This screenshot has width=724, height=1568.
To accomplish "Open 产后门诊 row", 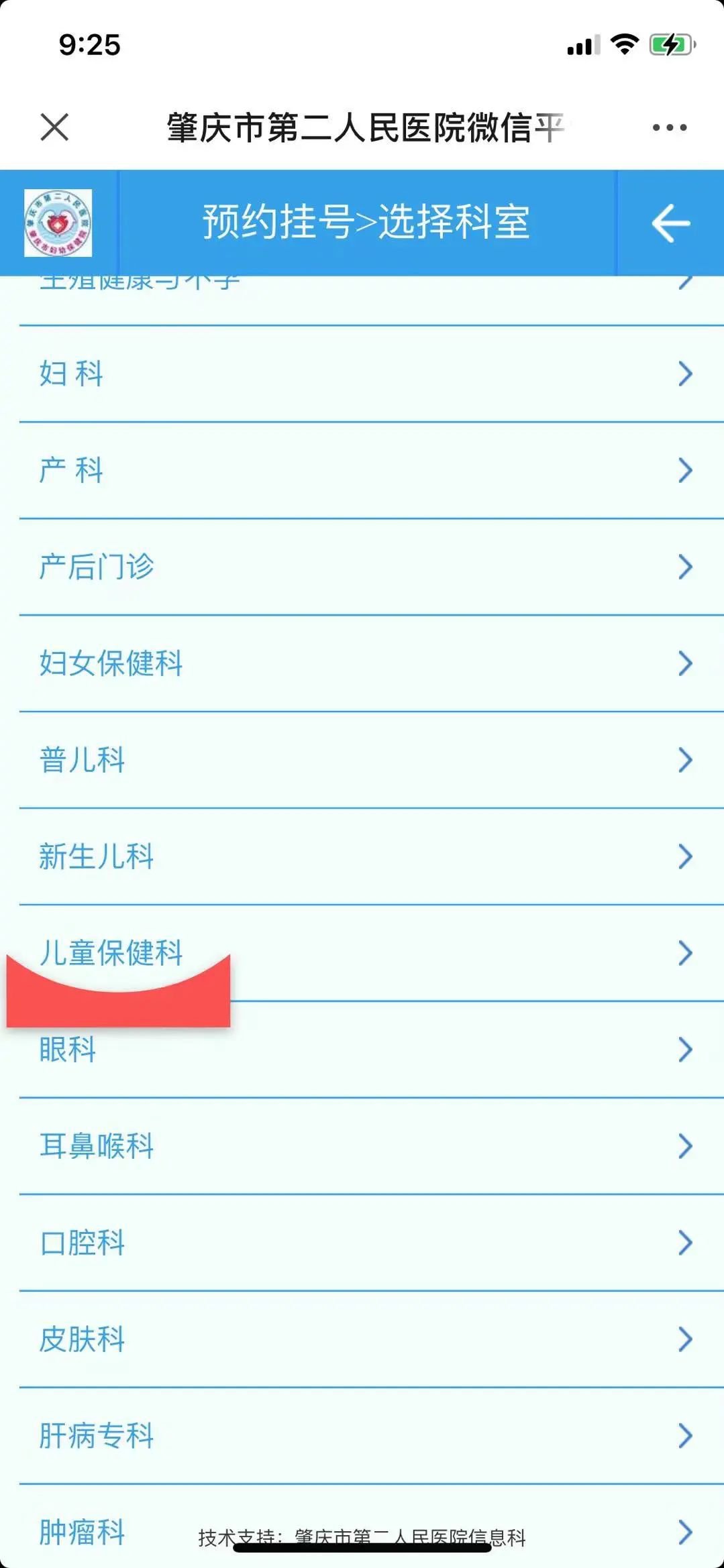I will [362, 567].
